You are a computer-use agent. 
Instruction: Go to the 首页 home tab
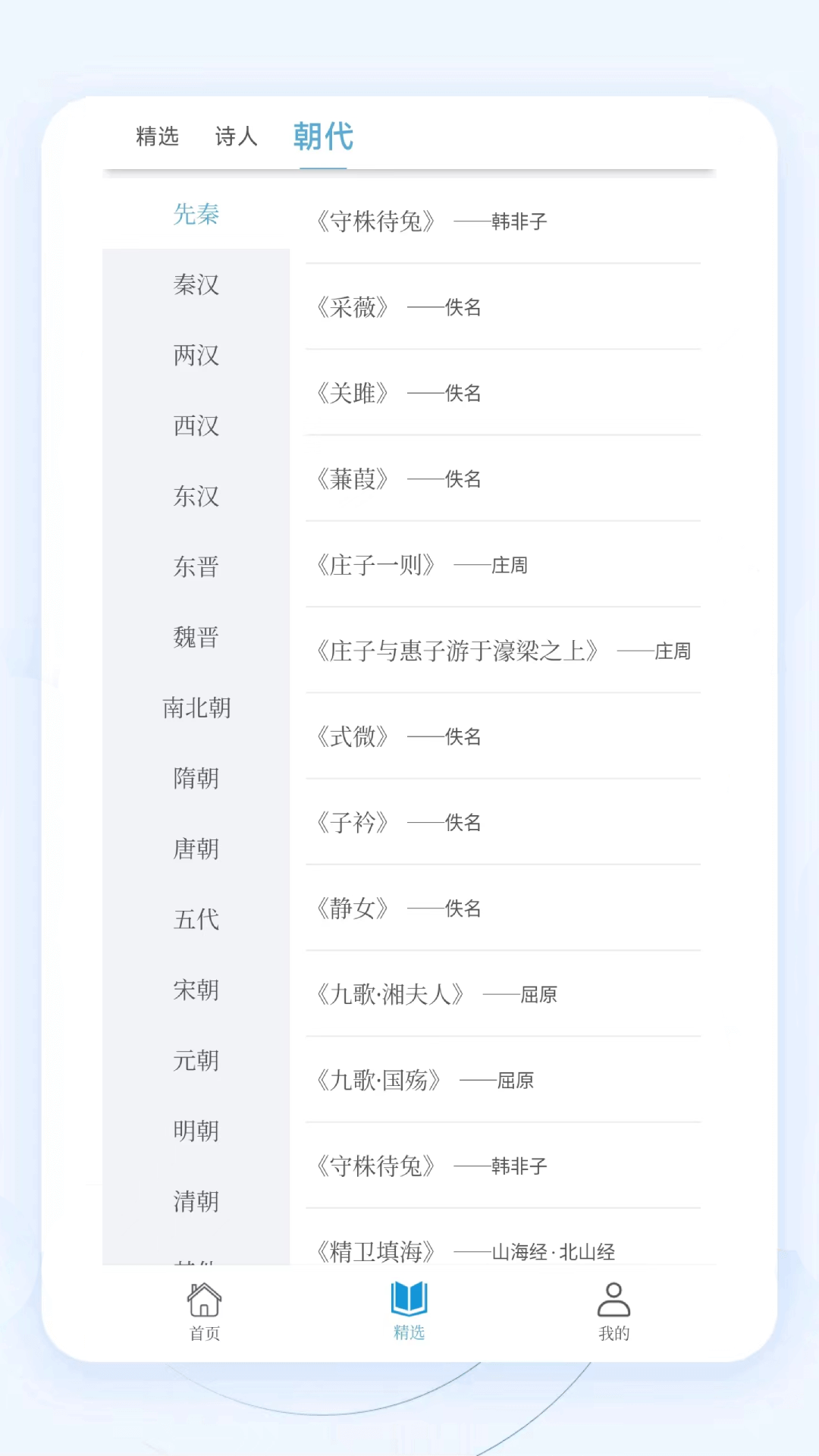(x=205, y=1311)
